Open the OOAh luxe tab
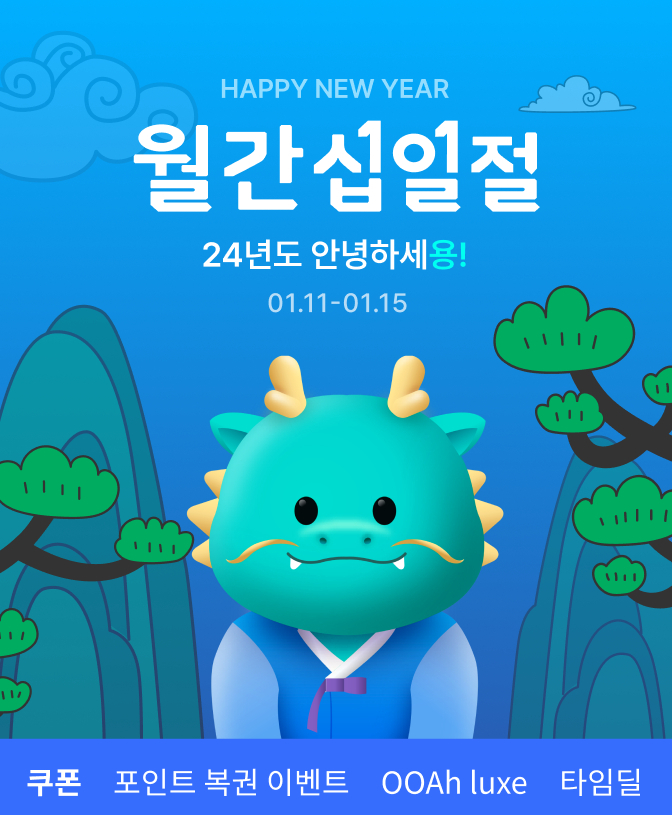The image size is (672, 815). coord(454,782)
